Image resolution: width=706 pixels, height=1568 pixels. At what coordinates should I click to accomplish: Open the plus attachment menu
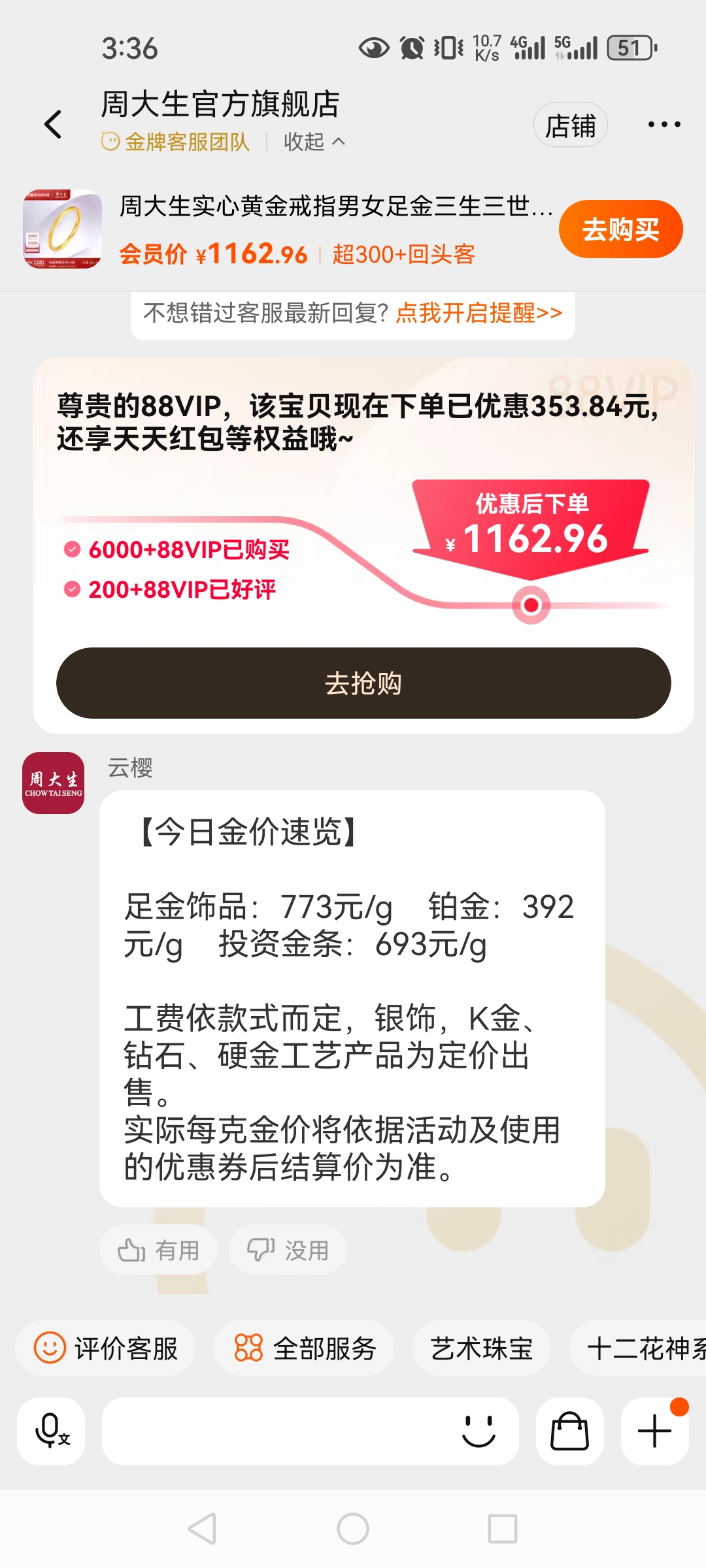pos(654,1431)
